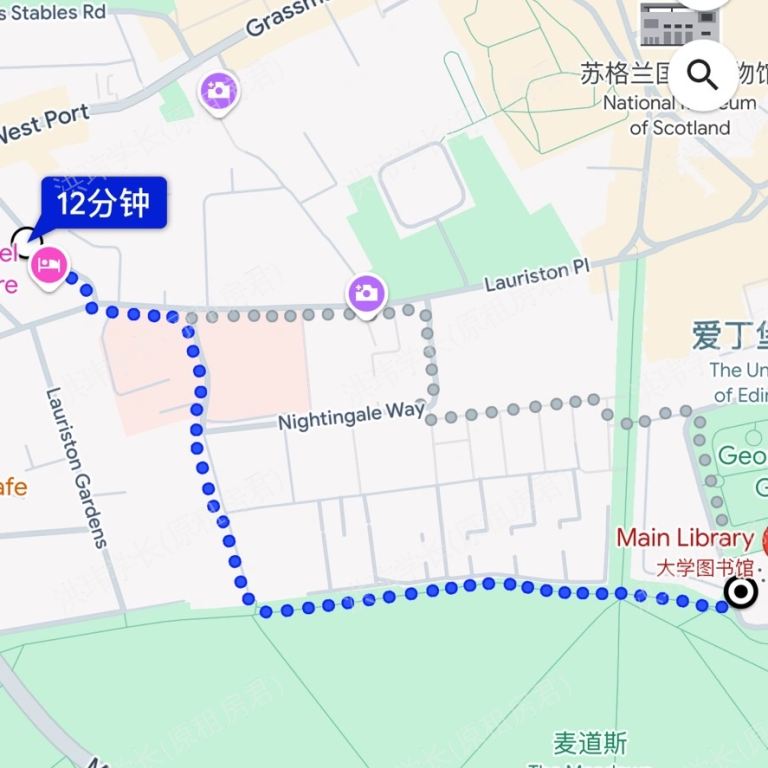Select the 12分钟 walking route label
The width and height of the screenshot is (768, 768).
click(103, 204)
